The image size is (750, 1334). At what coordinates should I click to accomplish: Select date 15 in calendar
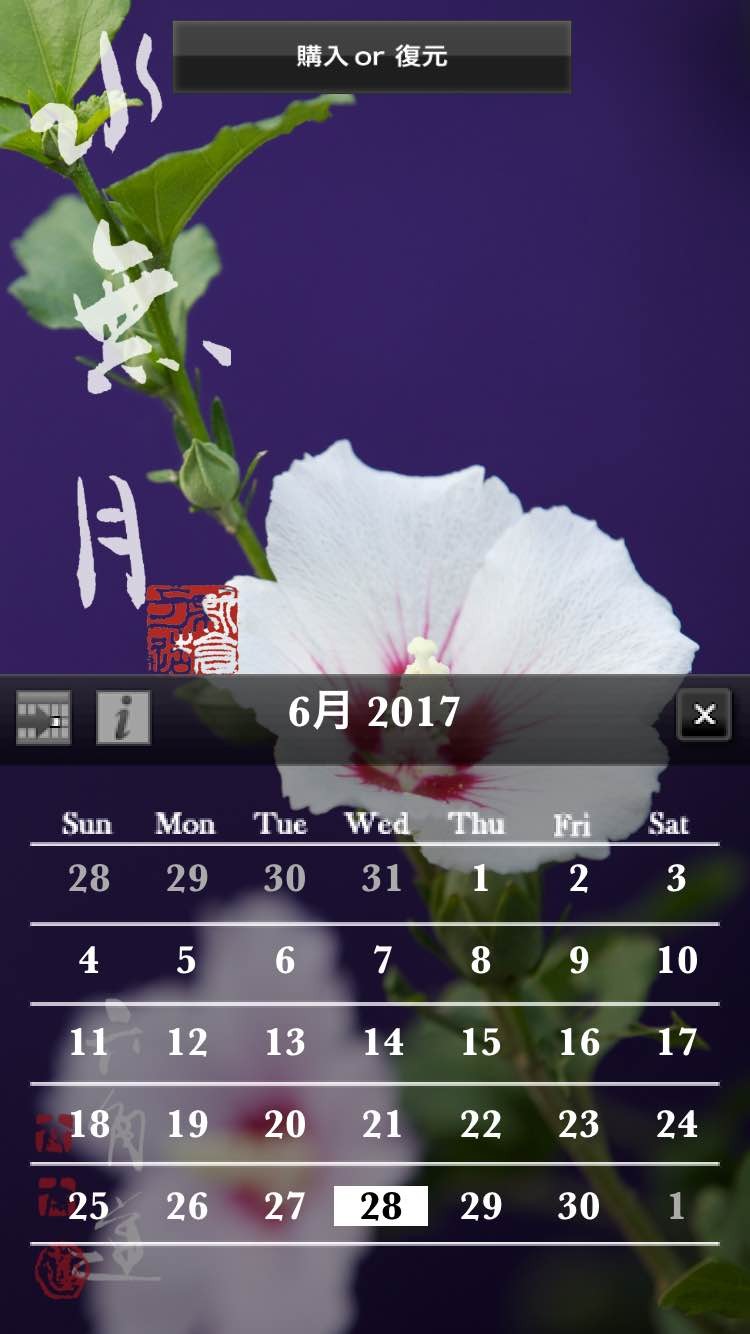480,1043
